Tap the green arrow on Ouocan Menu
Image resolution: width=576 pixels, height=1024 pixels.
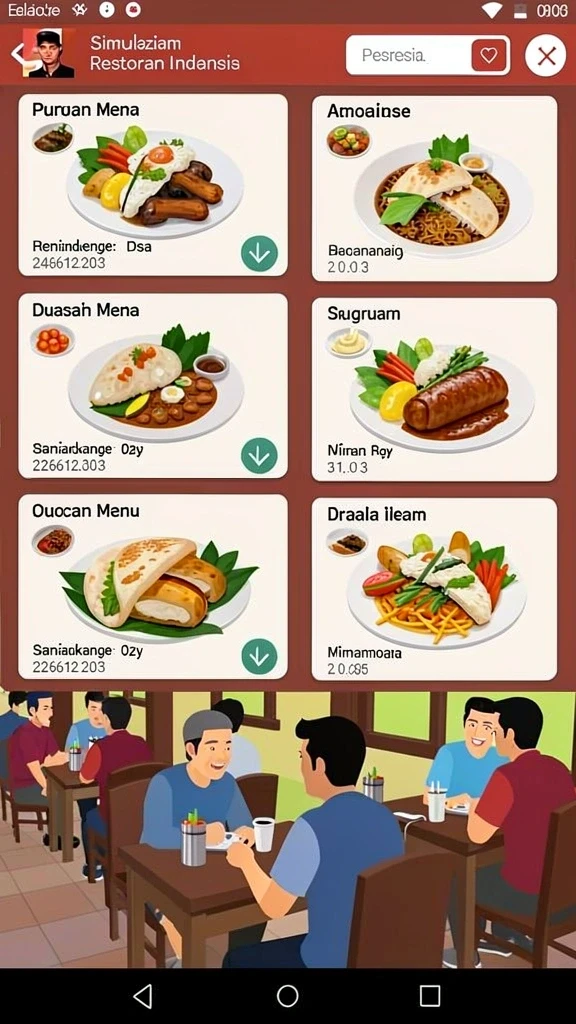(x=259, y=656)
